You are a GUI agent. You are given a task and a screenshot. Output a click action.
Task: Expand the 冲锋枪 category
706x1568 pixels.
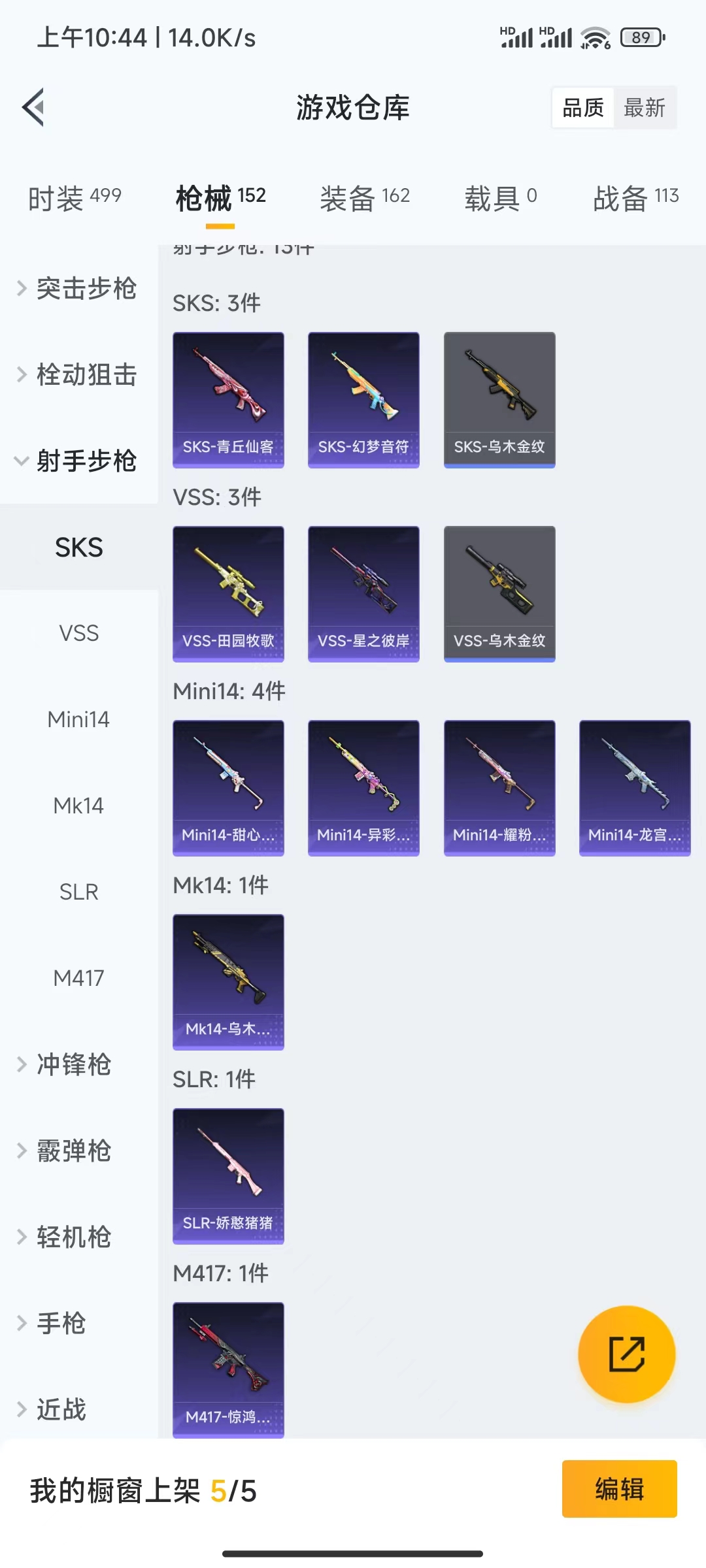pyautogui.click(x=72, y=1064)
